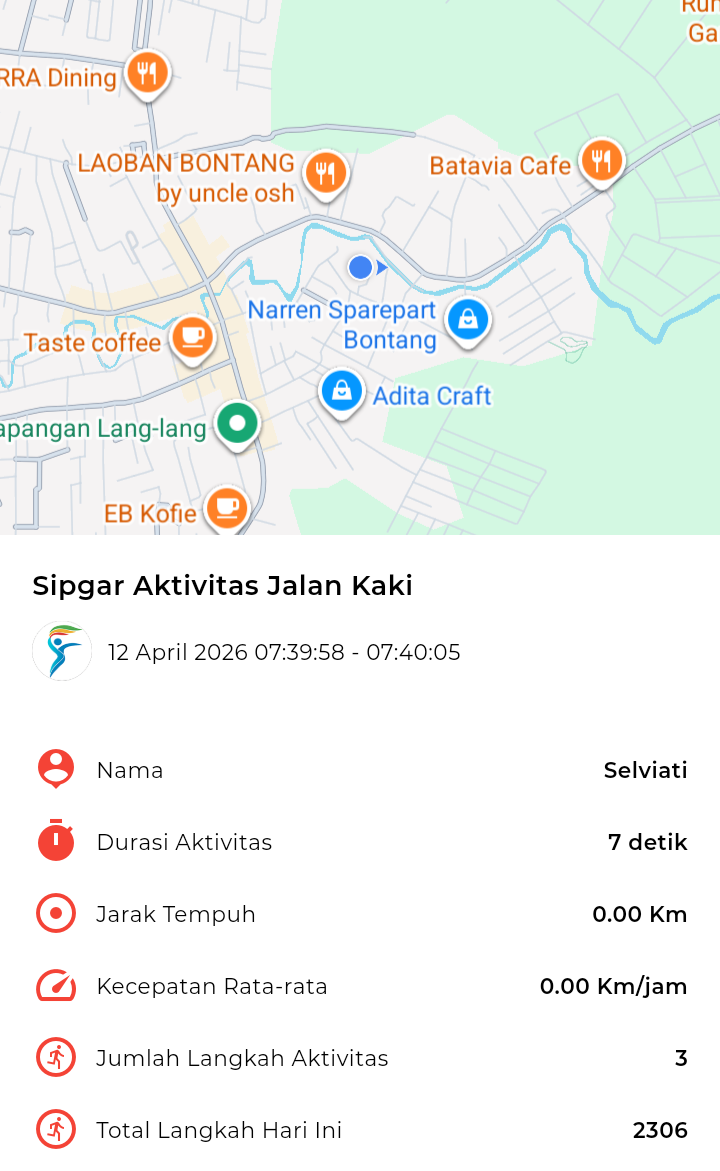The width and height of the screenshot is (720, 1171).
Task: Select the RRA Dining restaurant pin
Action: click(148, 73)
